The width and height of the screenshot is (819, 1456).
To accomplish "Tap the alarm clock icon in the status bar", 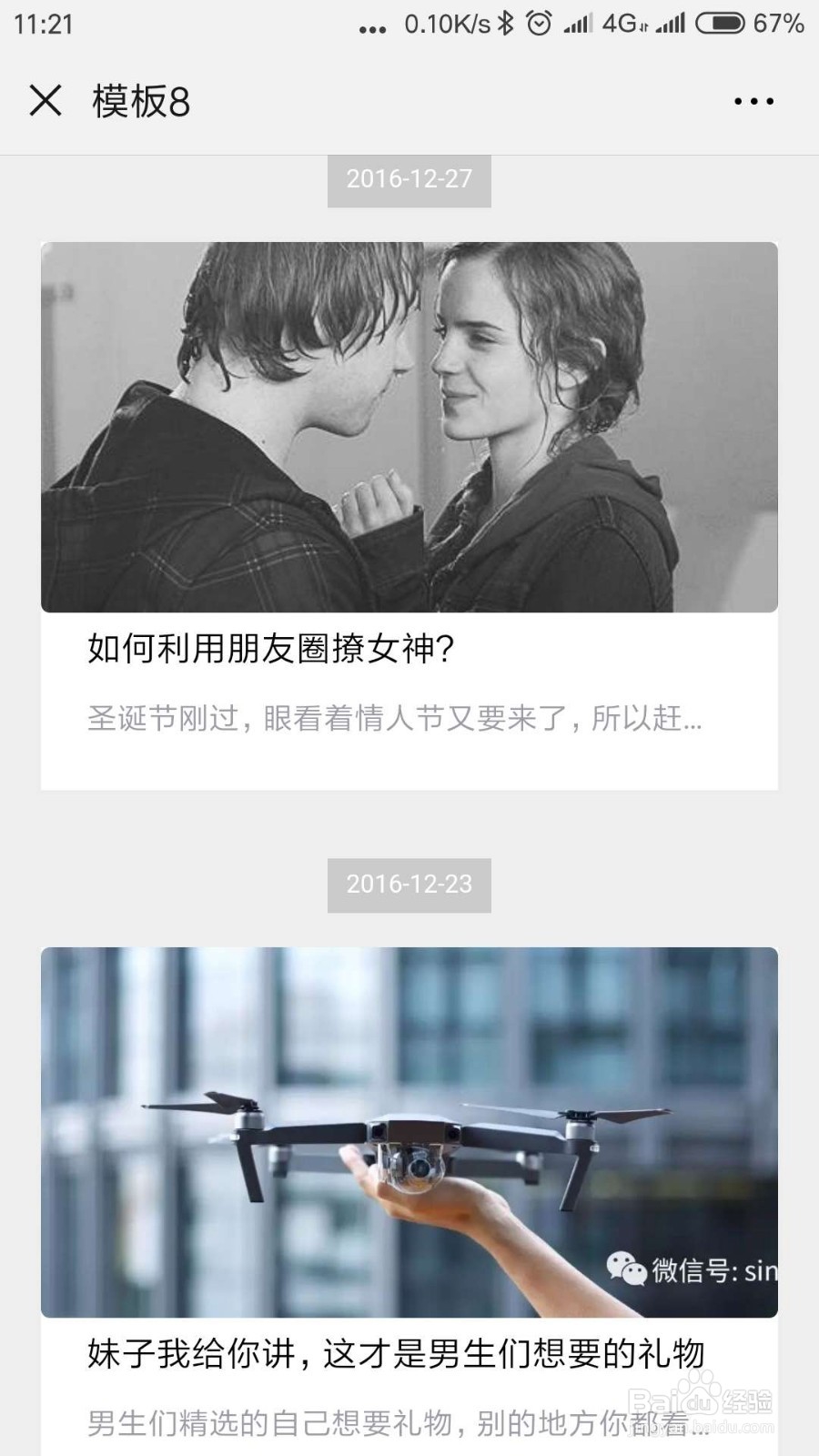I will point(539,25).
